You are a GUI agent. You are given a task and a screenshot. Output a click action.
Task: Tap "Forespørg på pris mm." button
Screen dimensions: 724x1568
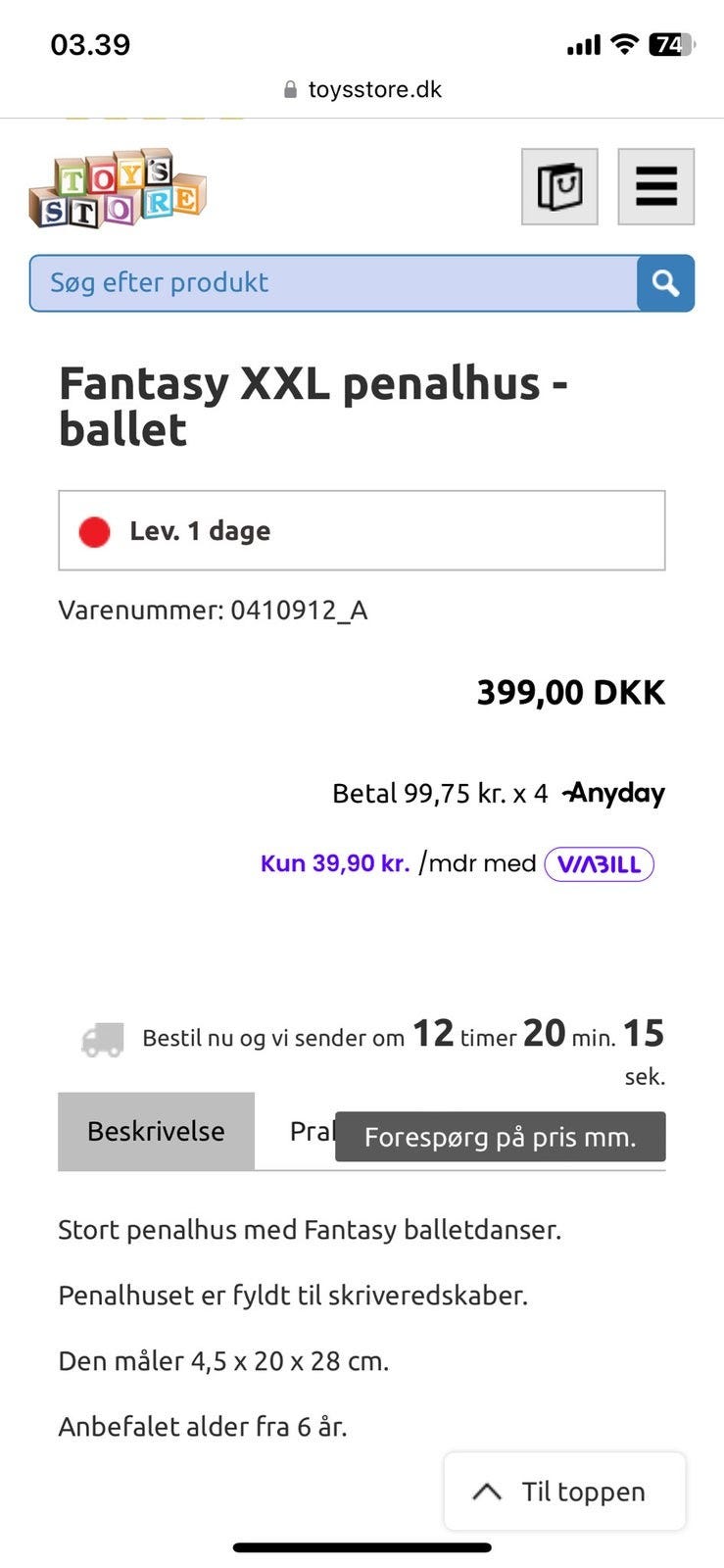501,1137
